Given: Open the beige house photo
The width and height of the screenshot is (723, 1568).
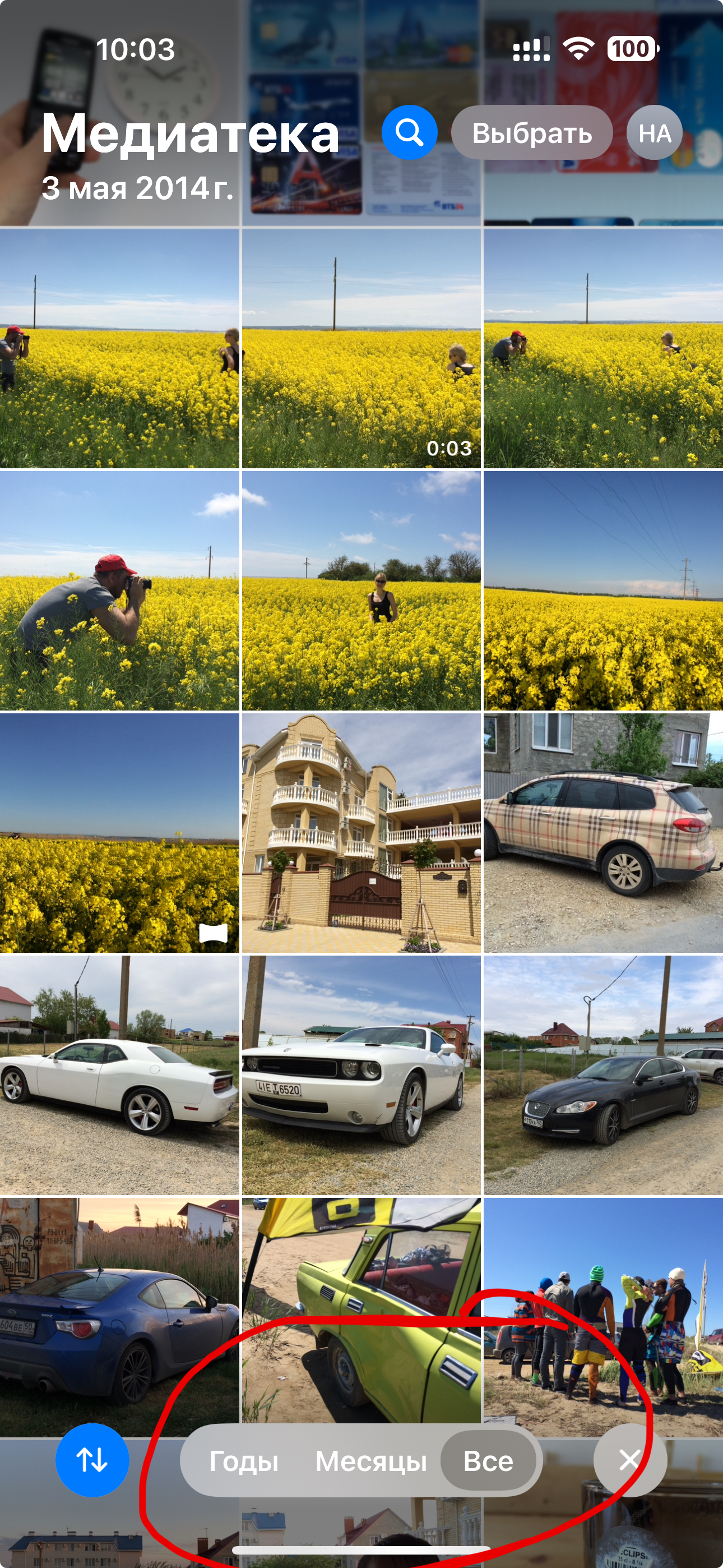Looking at the screenshot, I should 361,833.
